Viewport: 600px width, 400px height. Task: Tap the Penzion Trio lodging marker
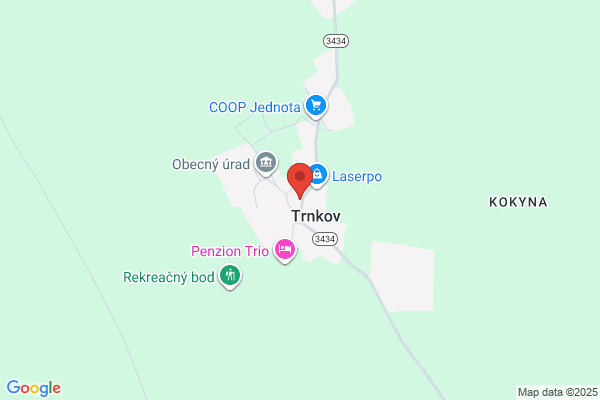pyautogui.click(x=285, y=250)
